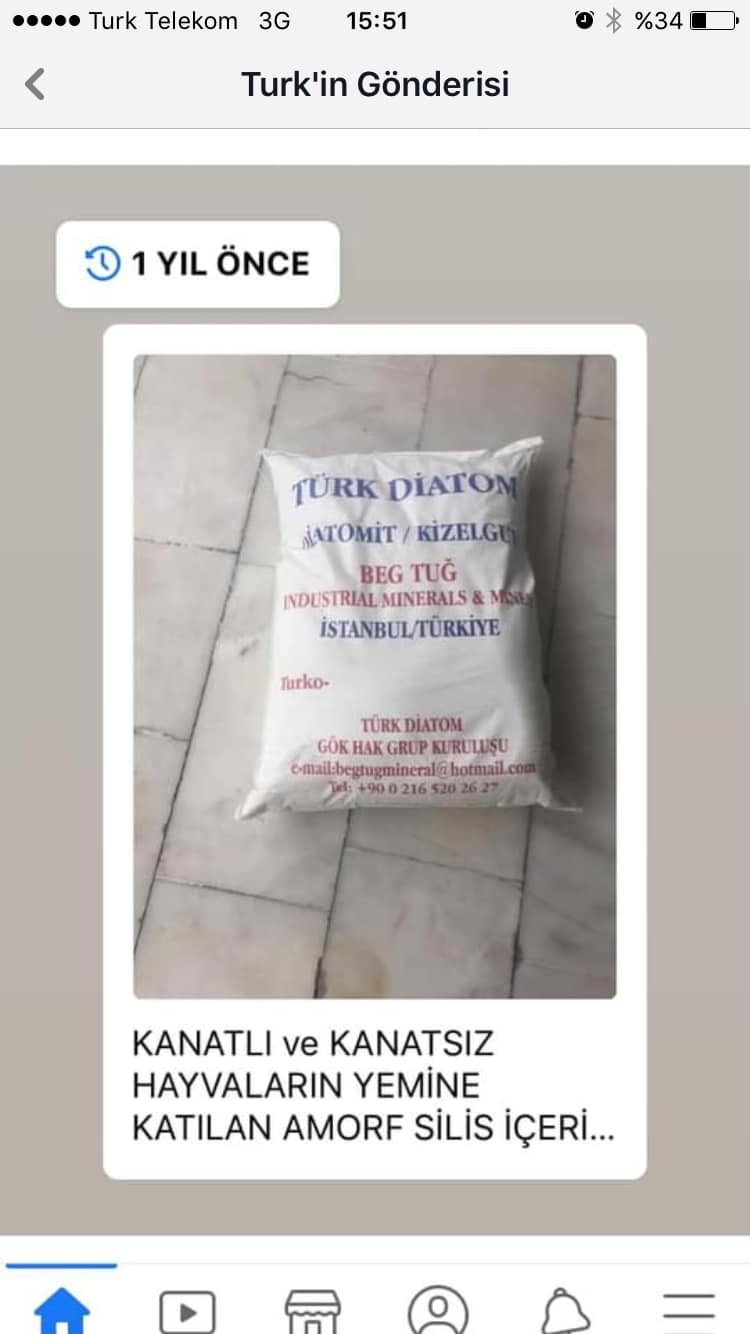750x1334 pixels.
Task: Open the Watch videos tab
Action: pos(187,1310)
